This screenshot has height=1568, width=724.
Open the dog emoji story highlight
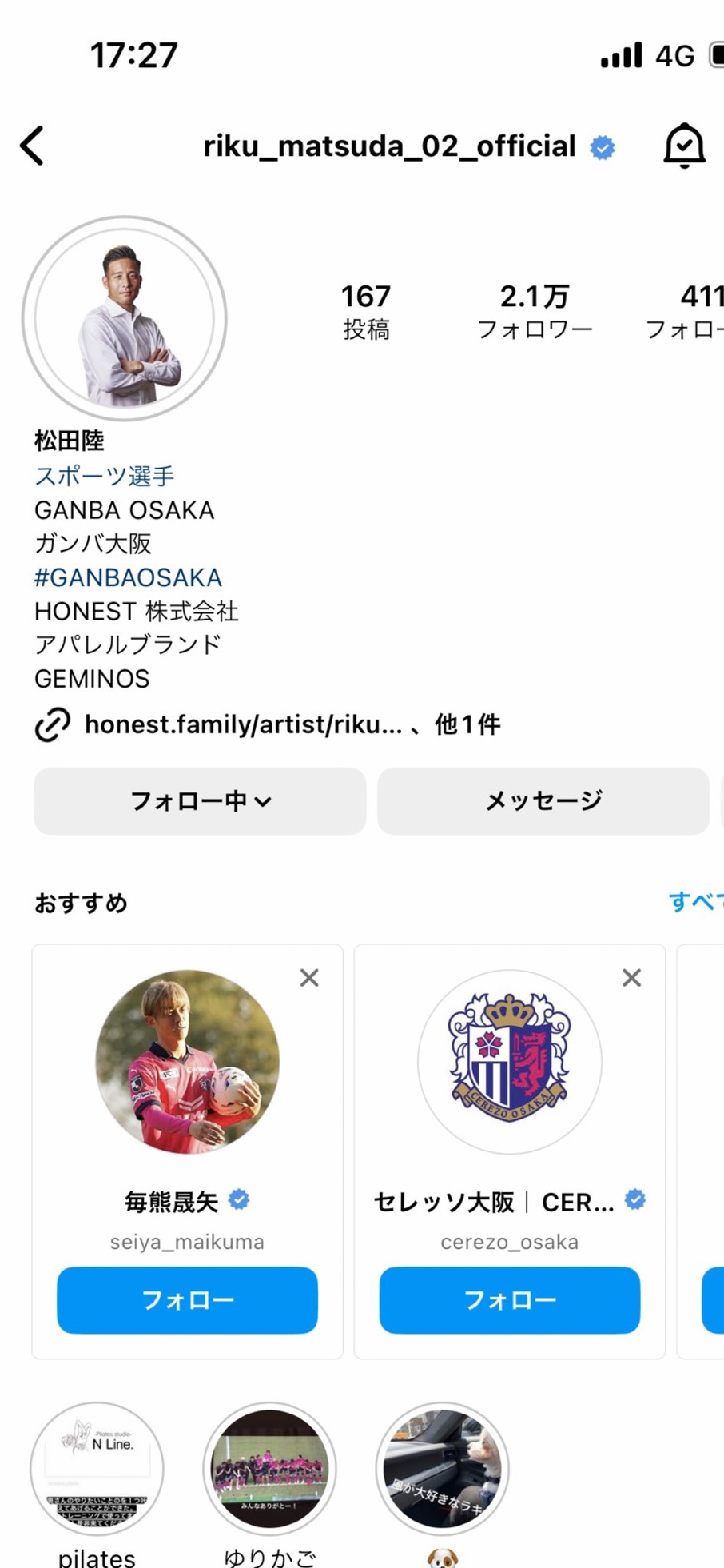(x=442, y=1469)
